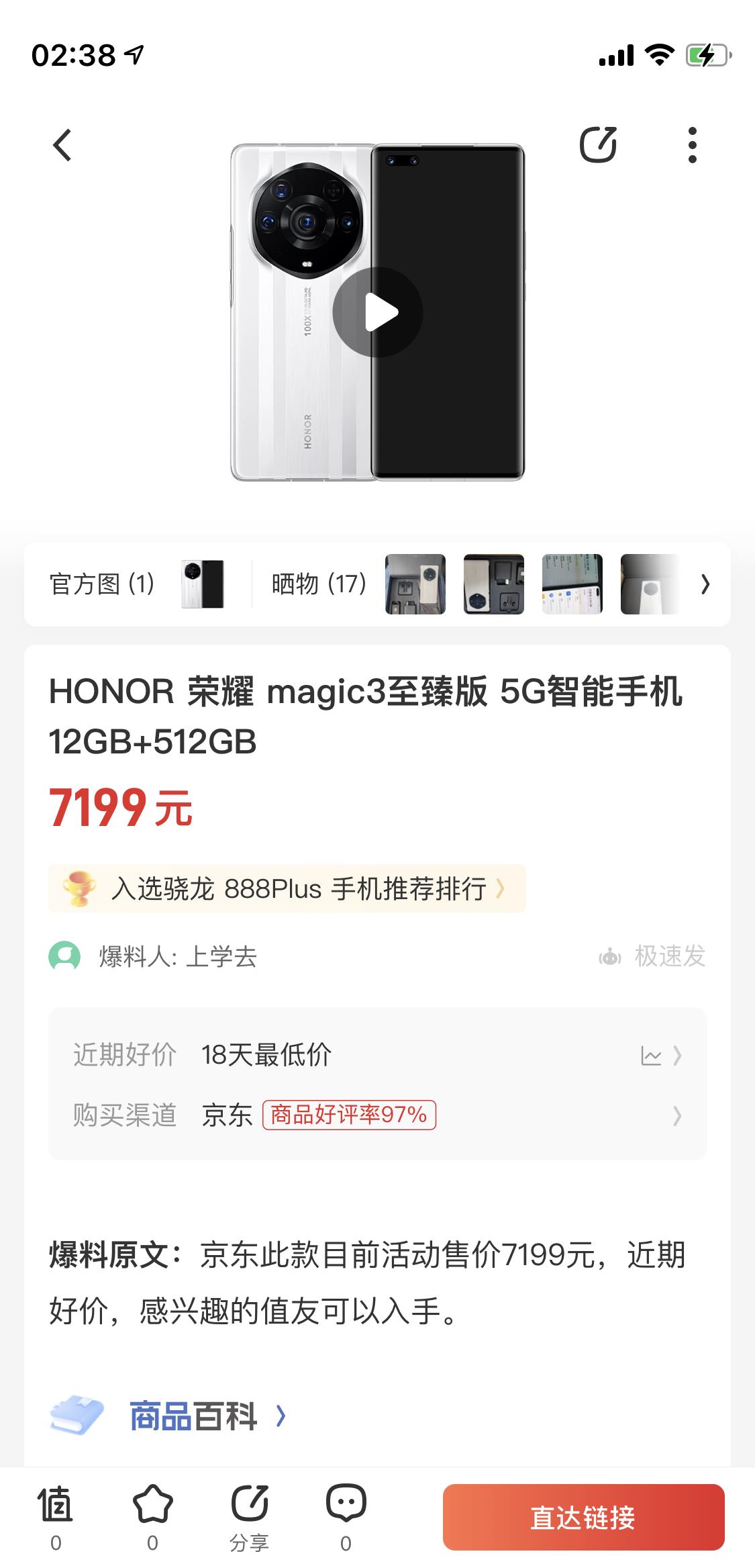Play the product video
The height and width of the screenshot is (1568, 755).
click(x=378, y=312)
